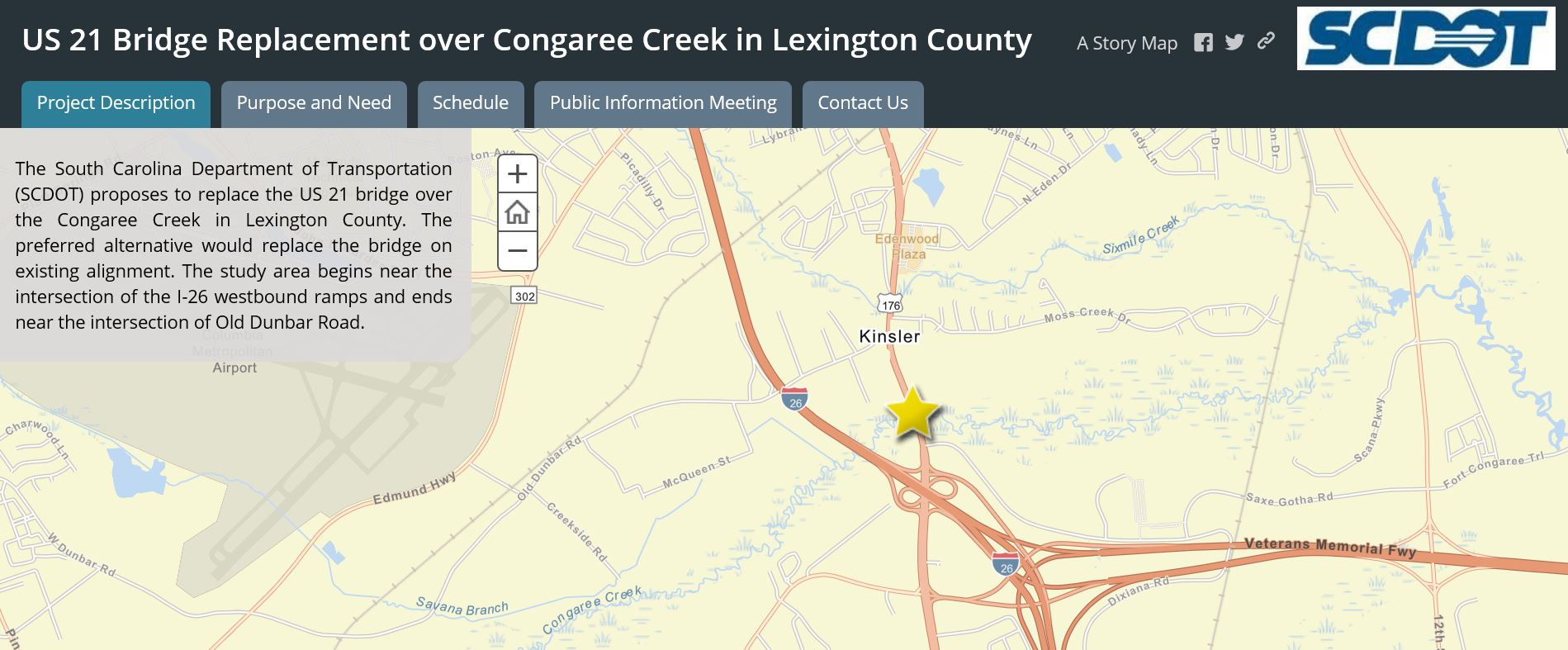The image size is (1568, 650).
Task: Tap the yellow star project marker
Action: (912, 412)
